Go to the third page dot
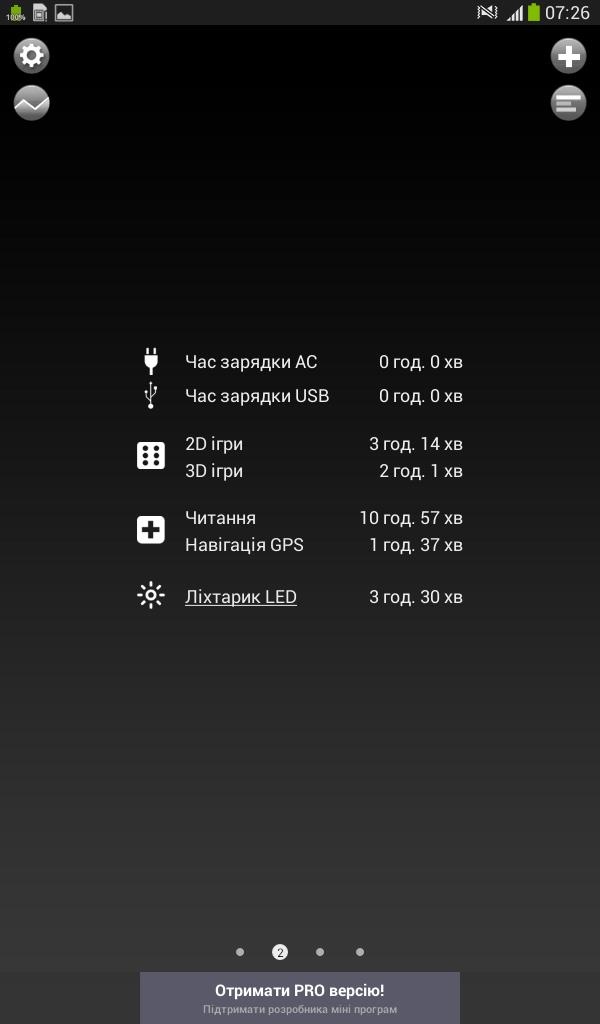Image resolution: width=600 pixels, height=1024 pixels. pos(320,952)
